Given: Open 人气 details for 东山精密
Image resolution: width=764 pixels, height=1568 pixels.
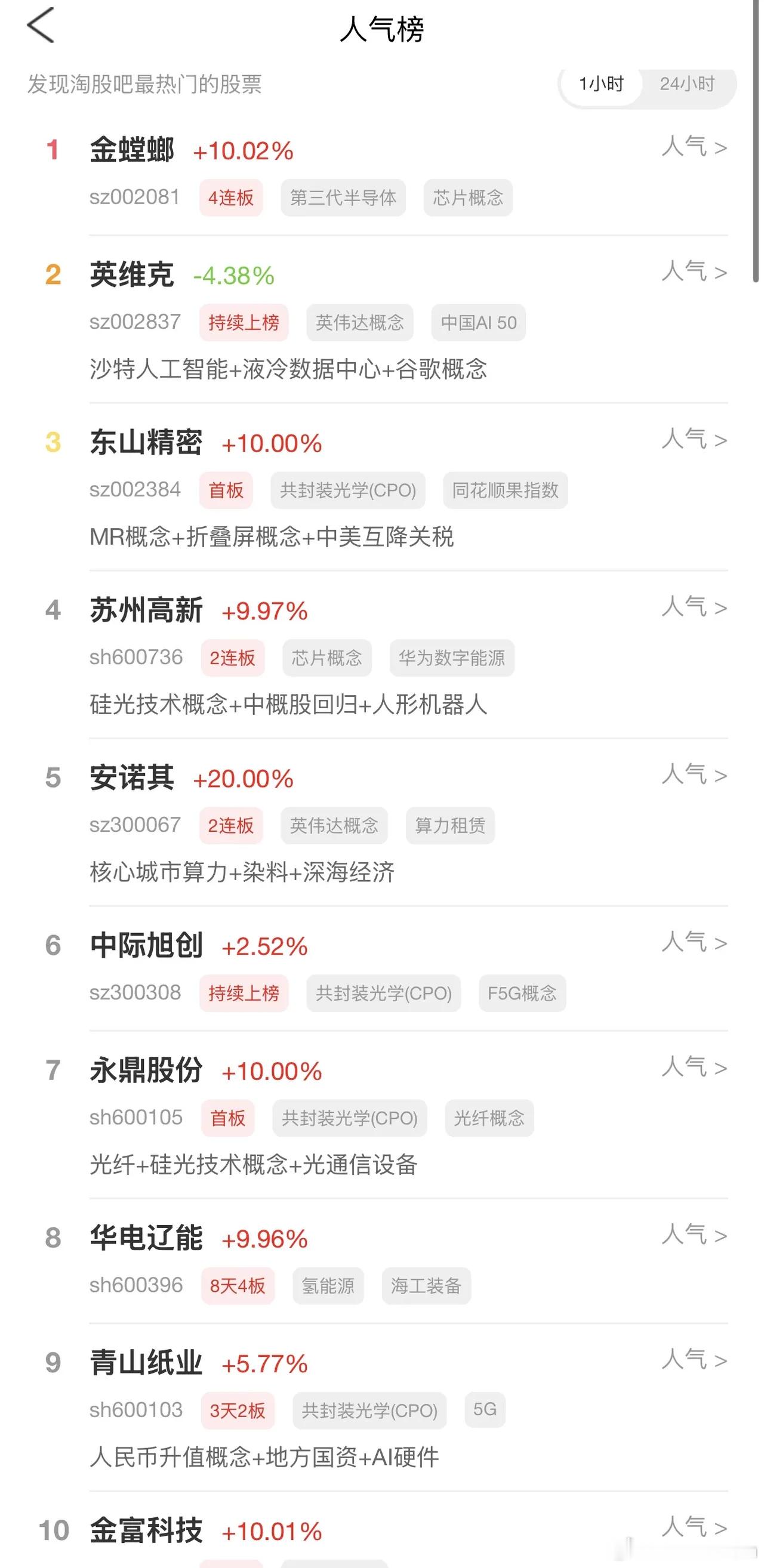Looking at the screenshot, I should (x=694, y=440).
